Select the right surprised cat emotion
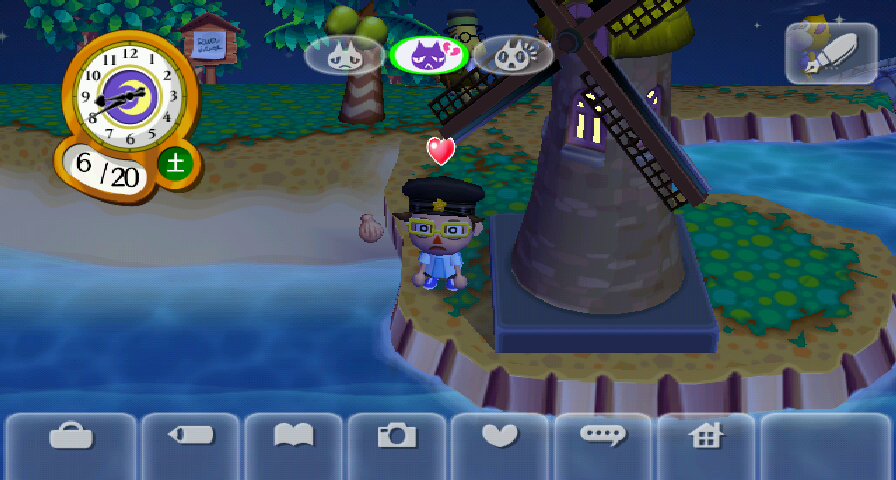 513,55
